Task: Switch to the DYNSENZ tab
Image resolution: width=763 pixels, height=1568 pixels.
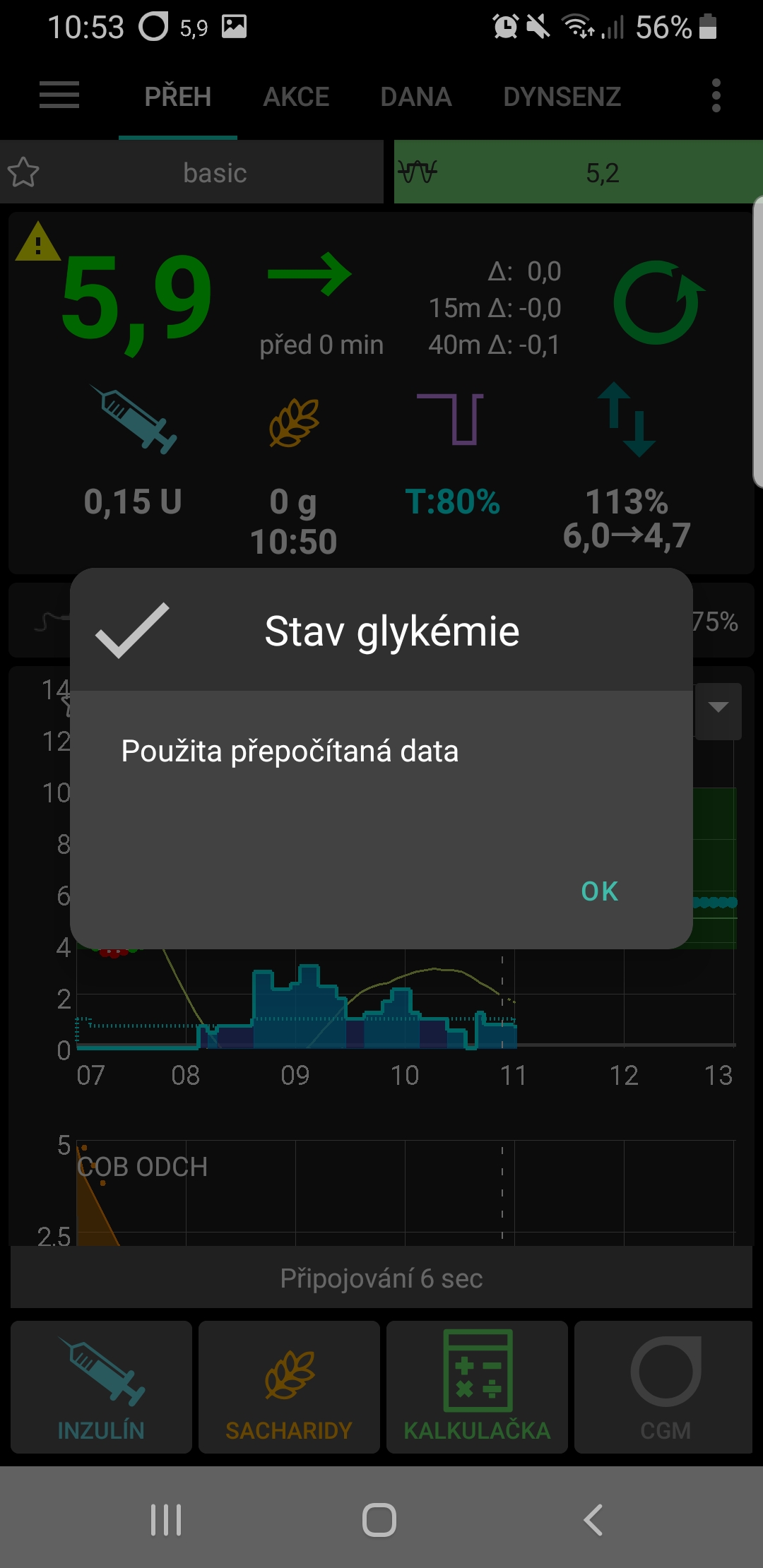Action: [562, 95]
